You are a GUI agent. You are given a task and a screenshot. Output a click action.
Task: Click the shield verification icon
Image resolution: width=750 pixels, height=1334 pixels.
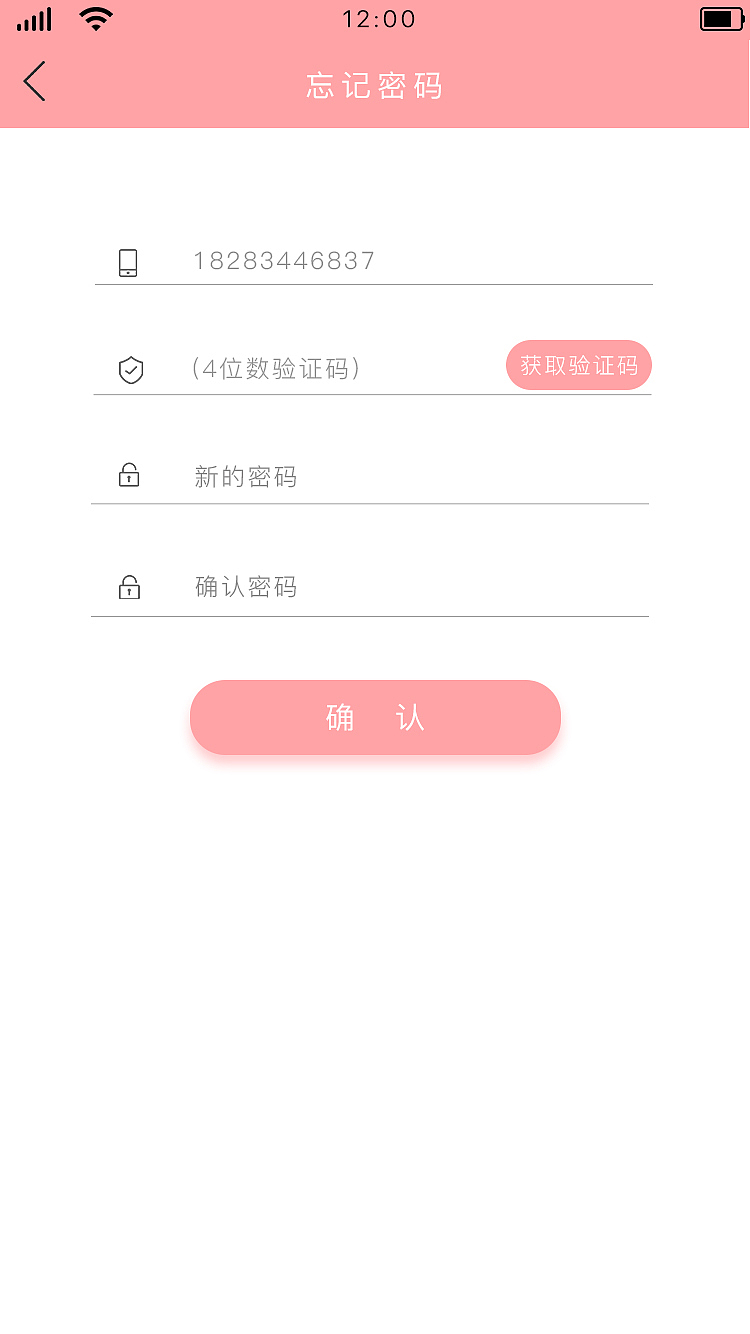click(x=130, y=370)
